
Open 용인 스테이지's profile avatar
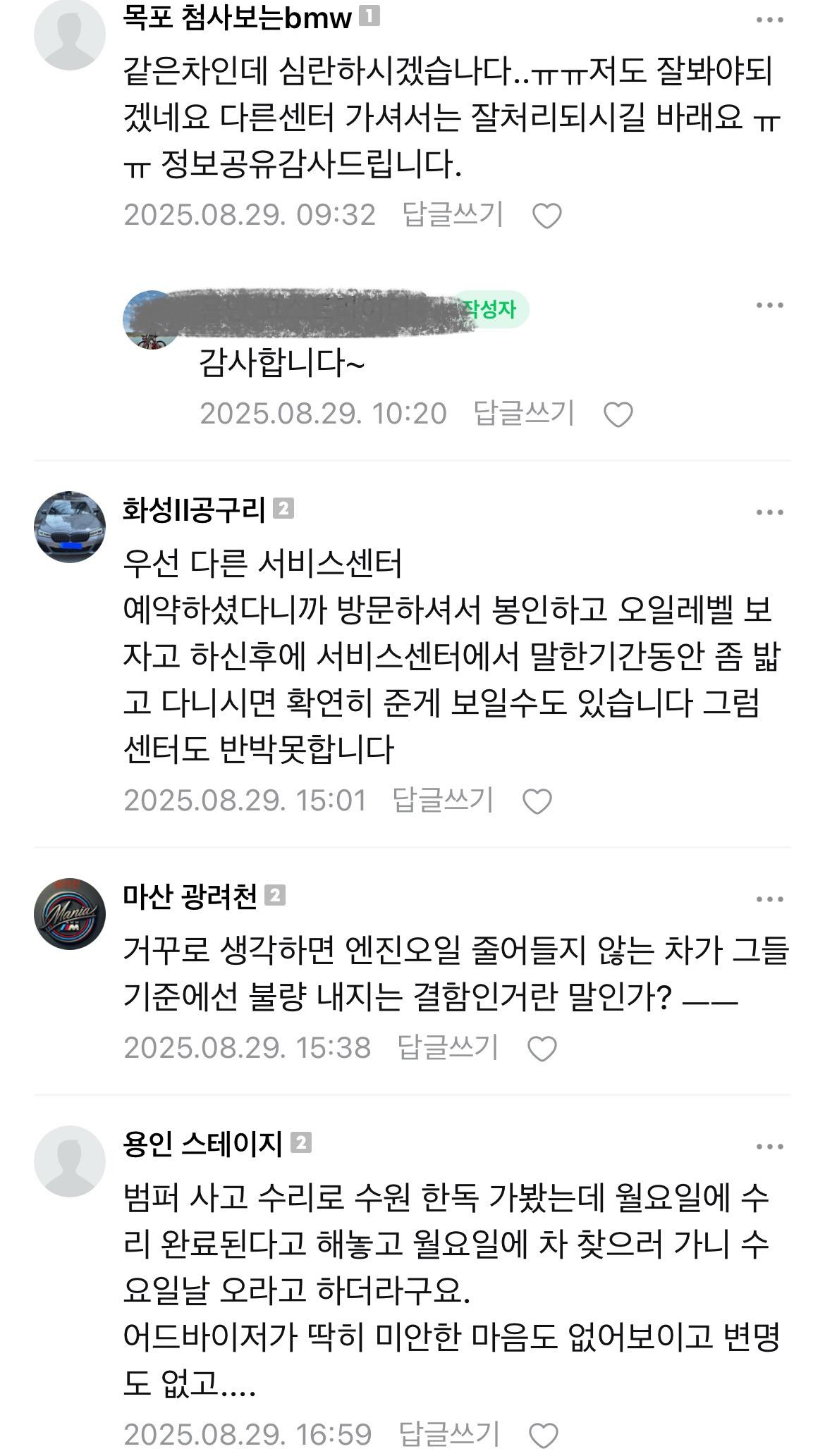pyautogui.click(x=70, y=1161)
